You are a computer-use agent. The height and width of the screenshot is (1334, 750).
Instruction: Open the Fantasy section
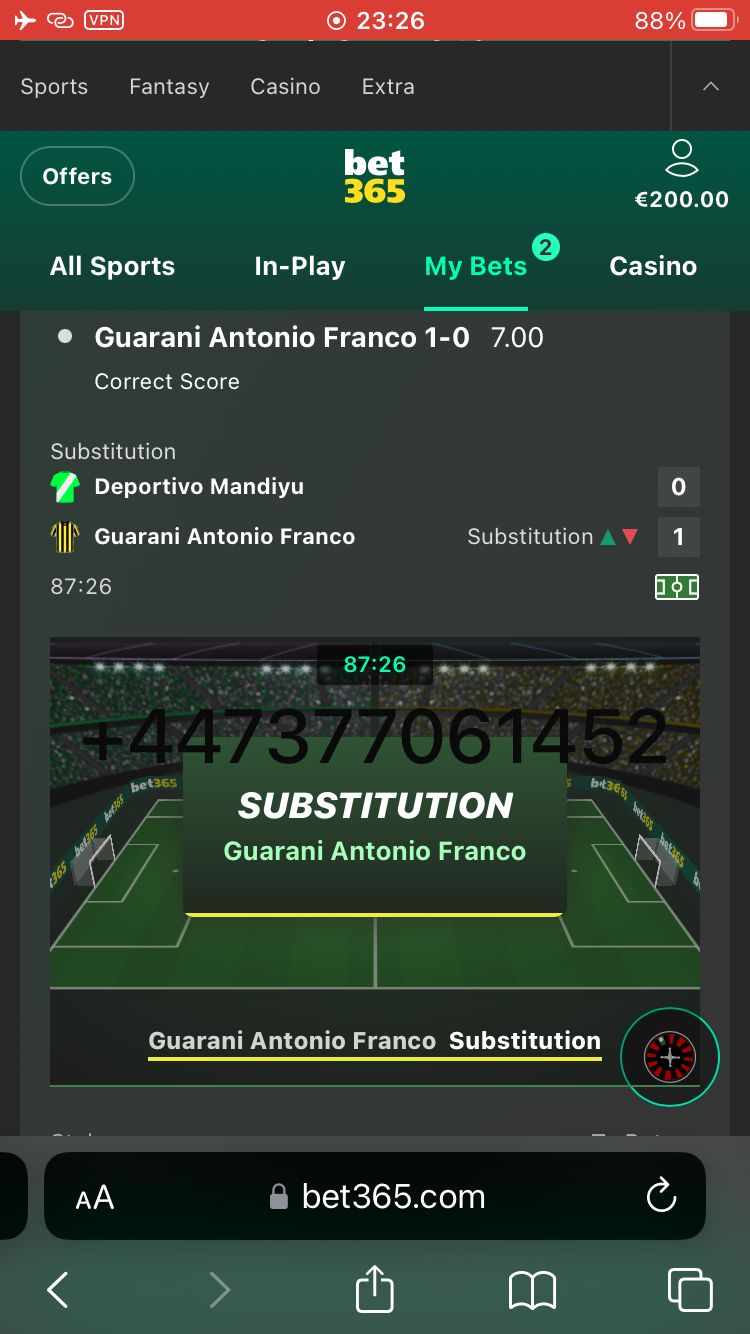168,87
